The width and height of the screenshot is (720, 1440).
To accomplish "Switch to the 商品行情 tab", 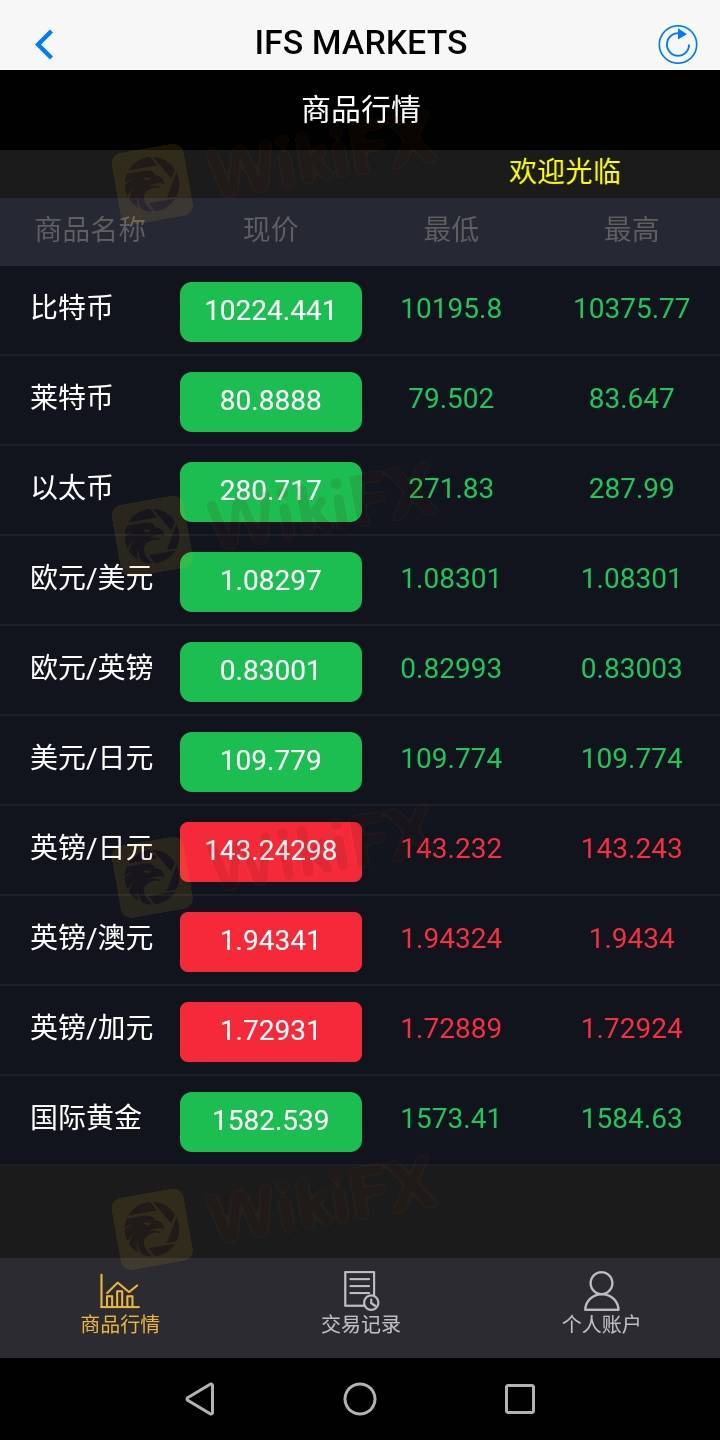I will [x=120, y=1305].
